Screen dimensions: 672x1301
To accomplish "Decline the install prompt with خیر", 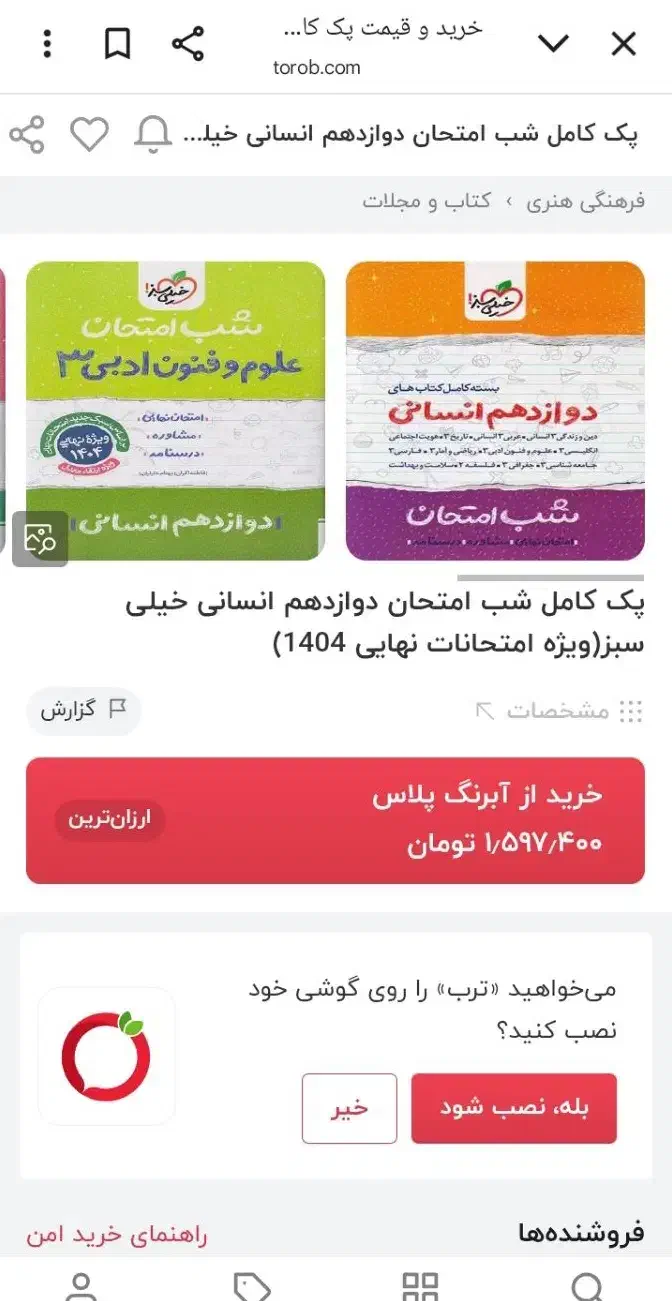I will (x=349, y=1108).
